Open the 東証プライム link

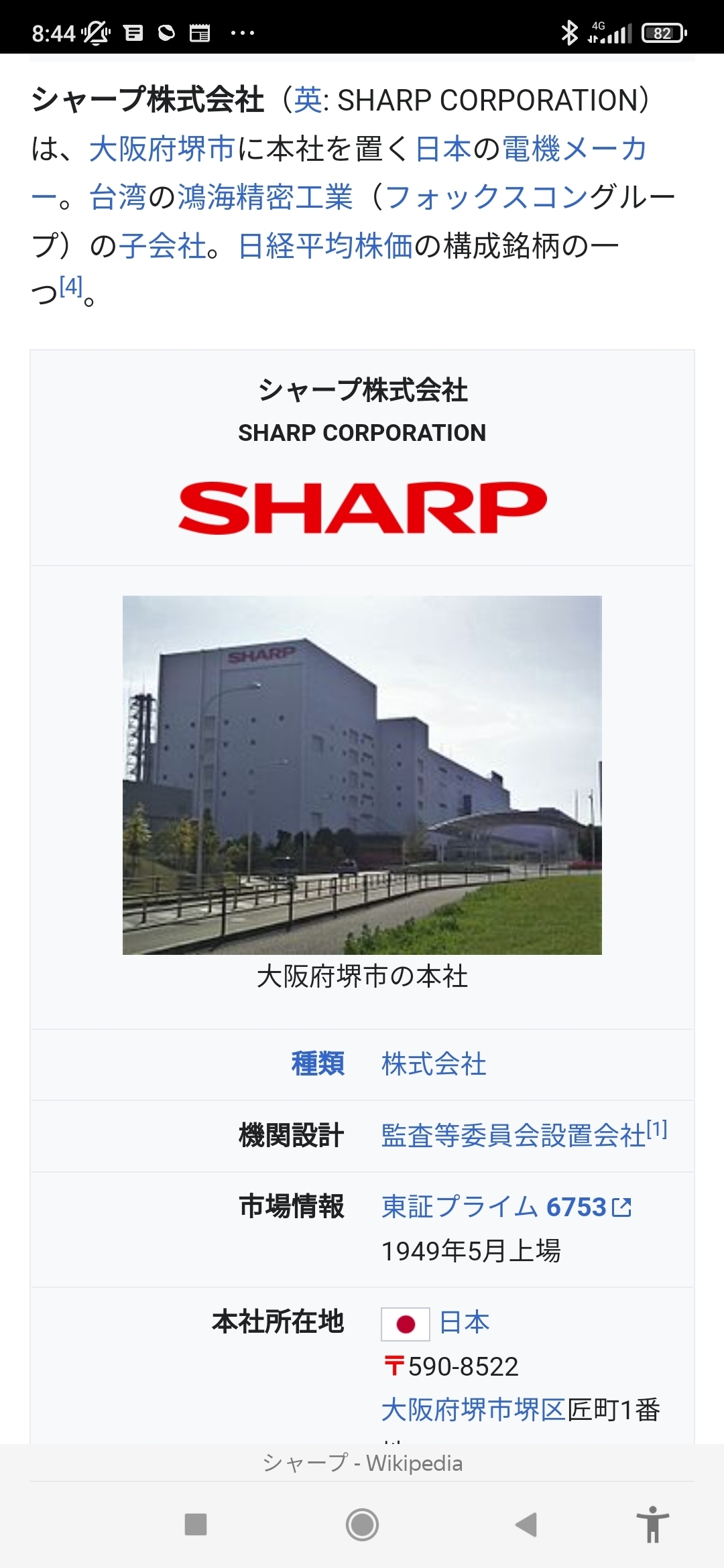pyautogui.click(x=460, y=1207)
